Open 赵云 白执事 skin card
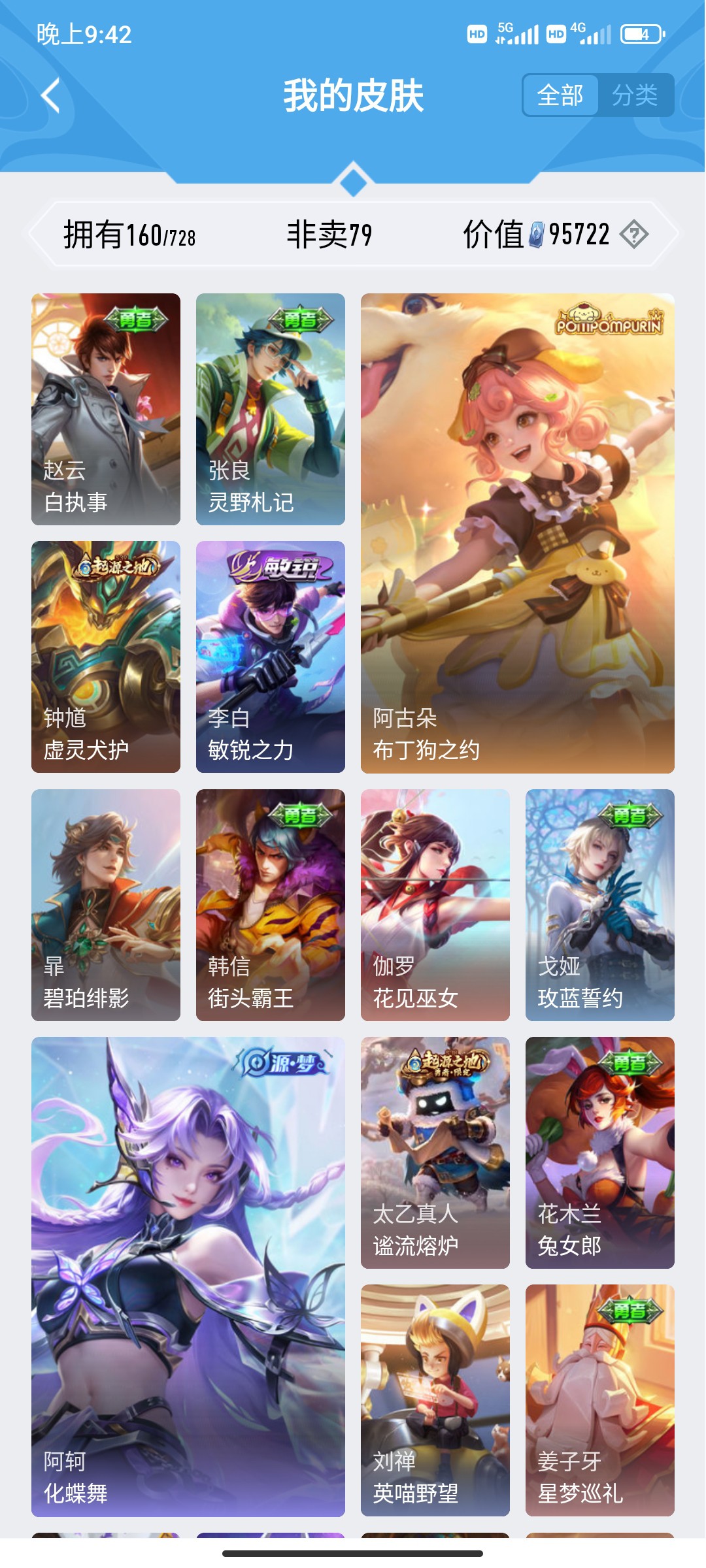Screen dimensions: 706x1568 [x=106, y=409]
